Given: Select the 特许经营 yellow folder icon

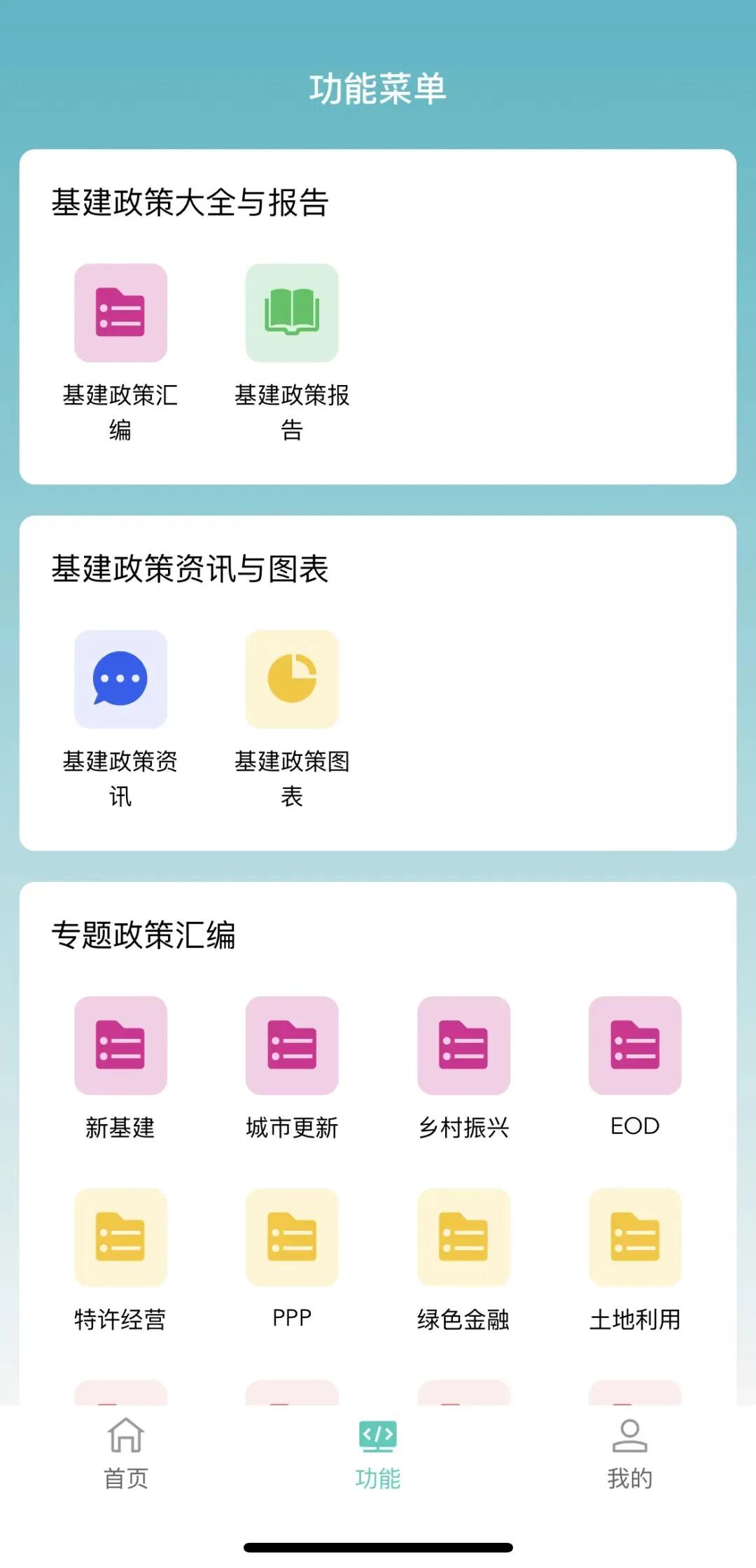Looking at the screenshot, I should pyautogui.click(x=120, y=1239).
